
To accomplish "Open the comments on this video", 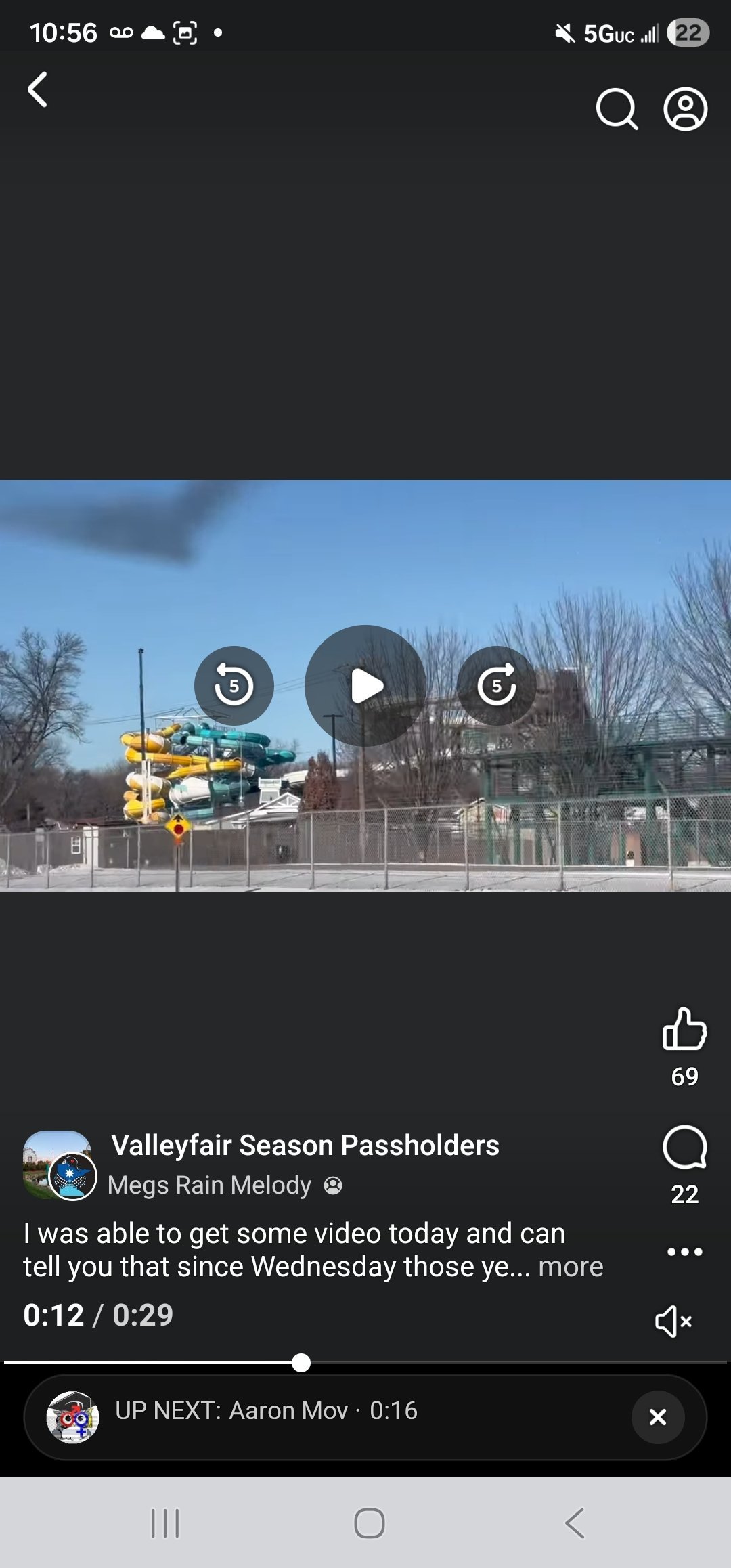I will [684, 1148].
